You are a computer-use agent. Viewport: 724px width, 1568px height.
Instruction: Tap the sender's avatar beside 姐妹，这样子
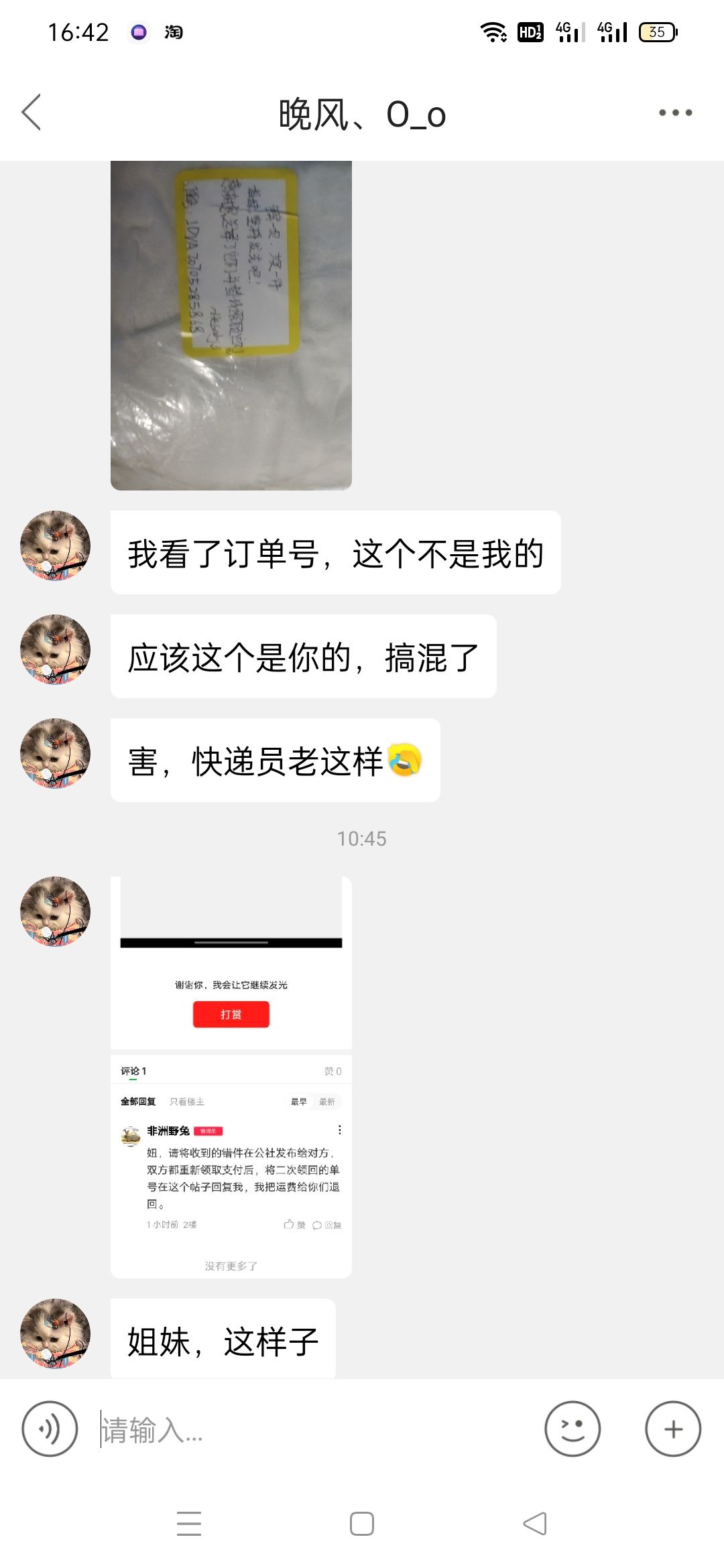coord(56,1333)
